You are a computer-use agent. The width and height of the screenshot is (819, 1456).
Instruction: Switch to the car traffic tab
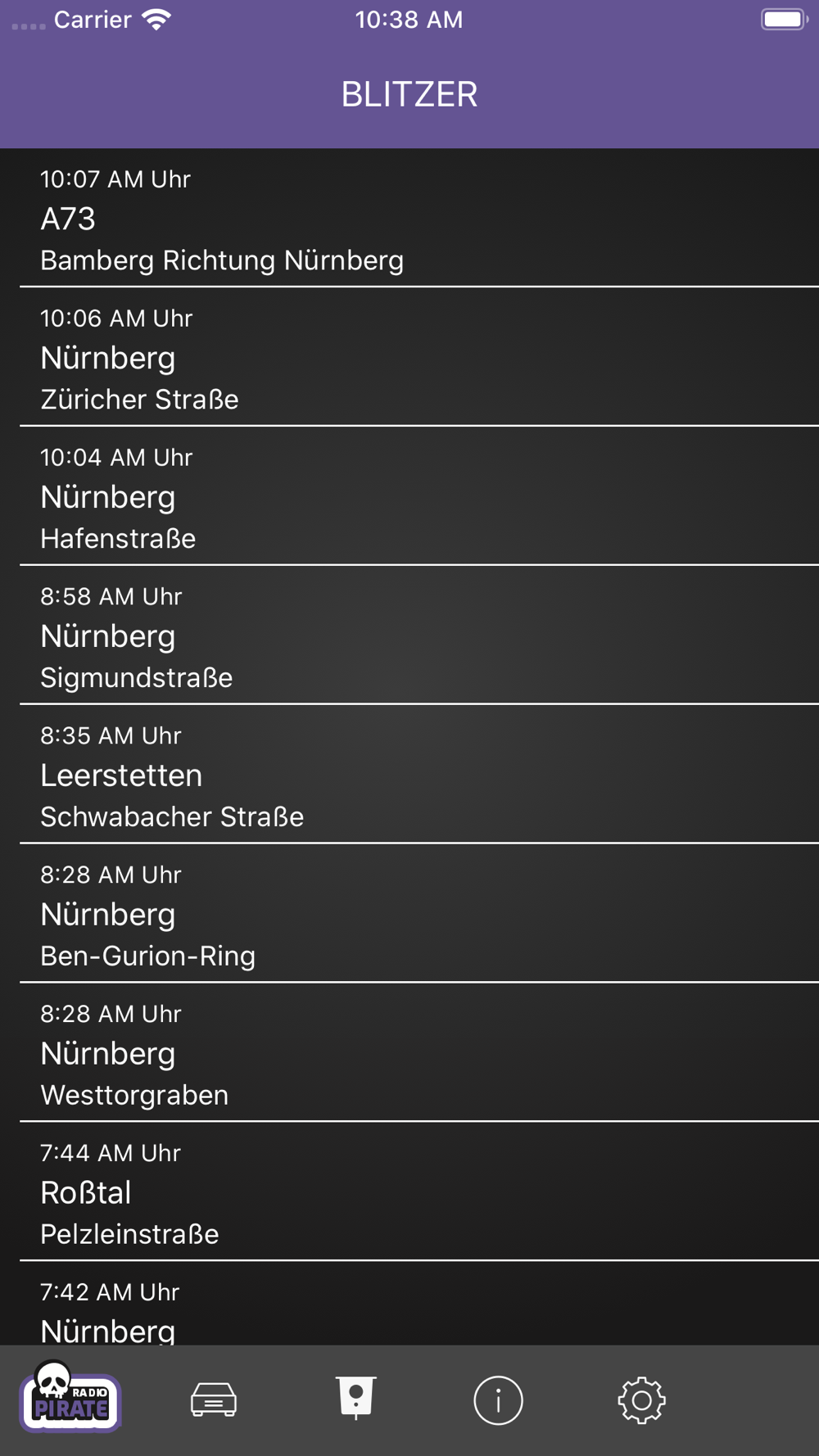[214, 1399]
